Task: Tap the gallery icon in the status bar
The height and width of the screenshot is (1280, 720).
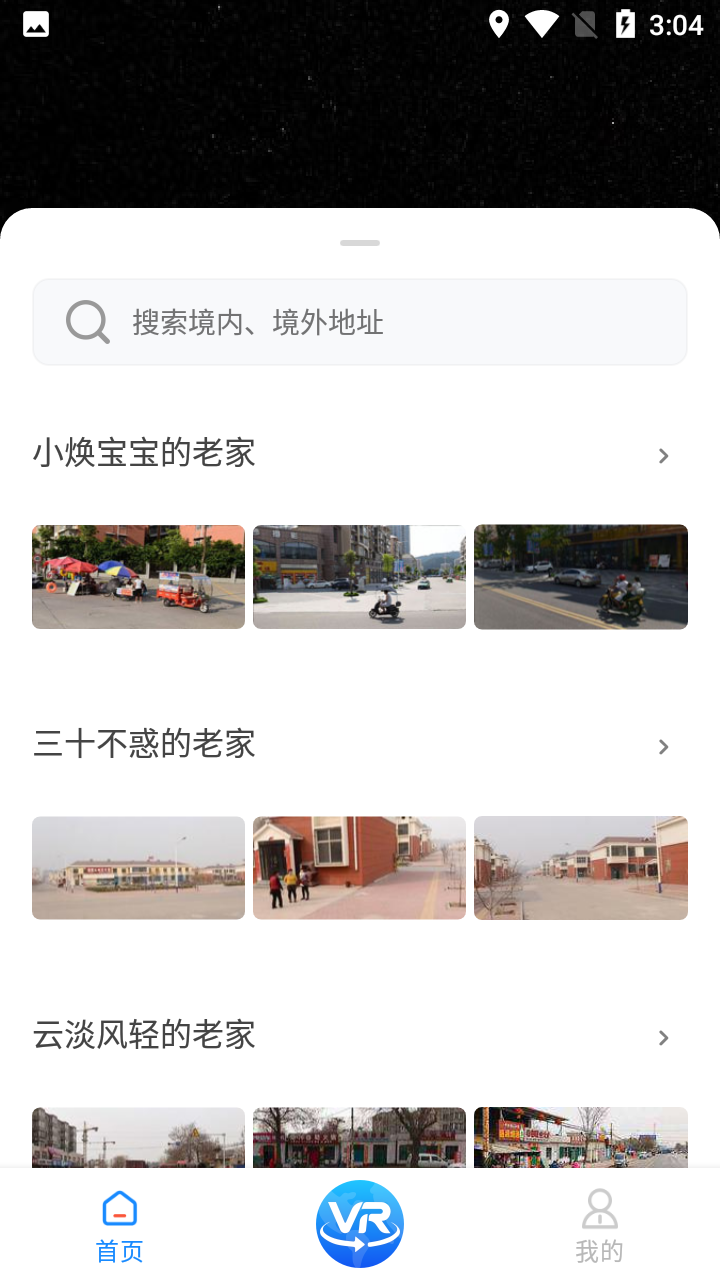Action: pyautogui.click(x=36, y=24)
